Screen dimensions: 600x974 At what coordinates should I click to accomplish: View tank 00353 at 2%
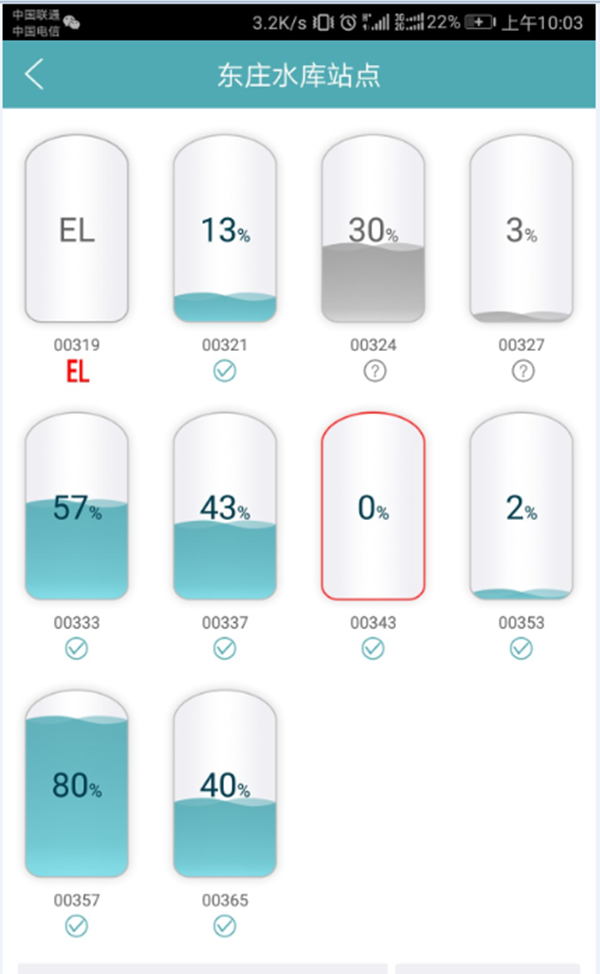(521, 506)
